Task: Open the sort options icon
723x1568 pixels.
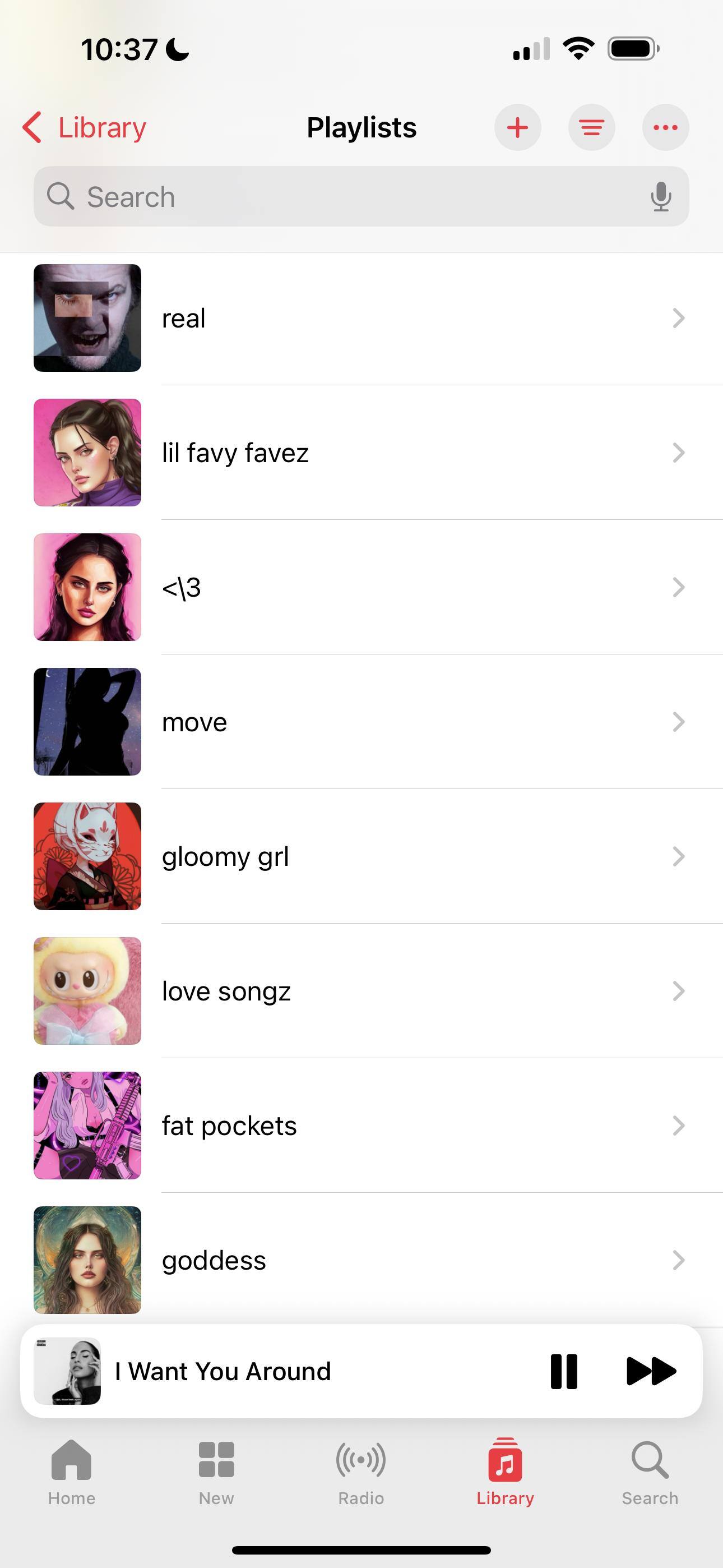Action: (x=591, y=128)
